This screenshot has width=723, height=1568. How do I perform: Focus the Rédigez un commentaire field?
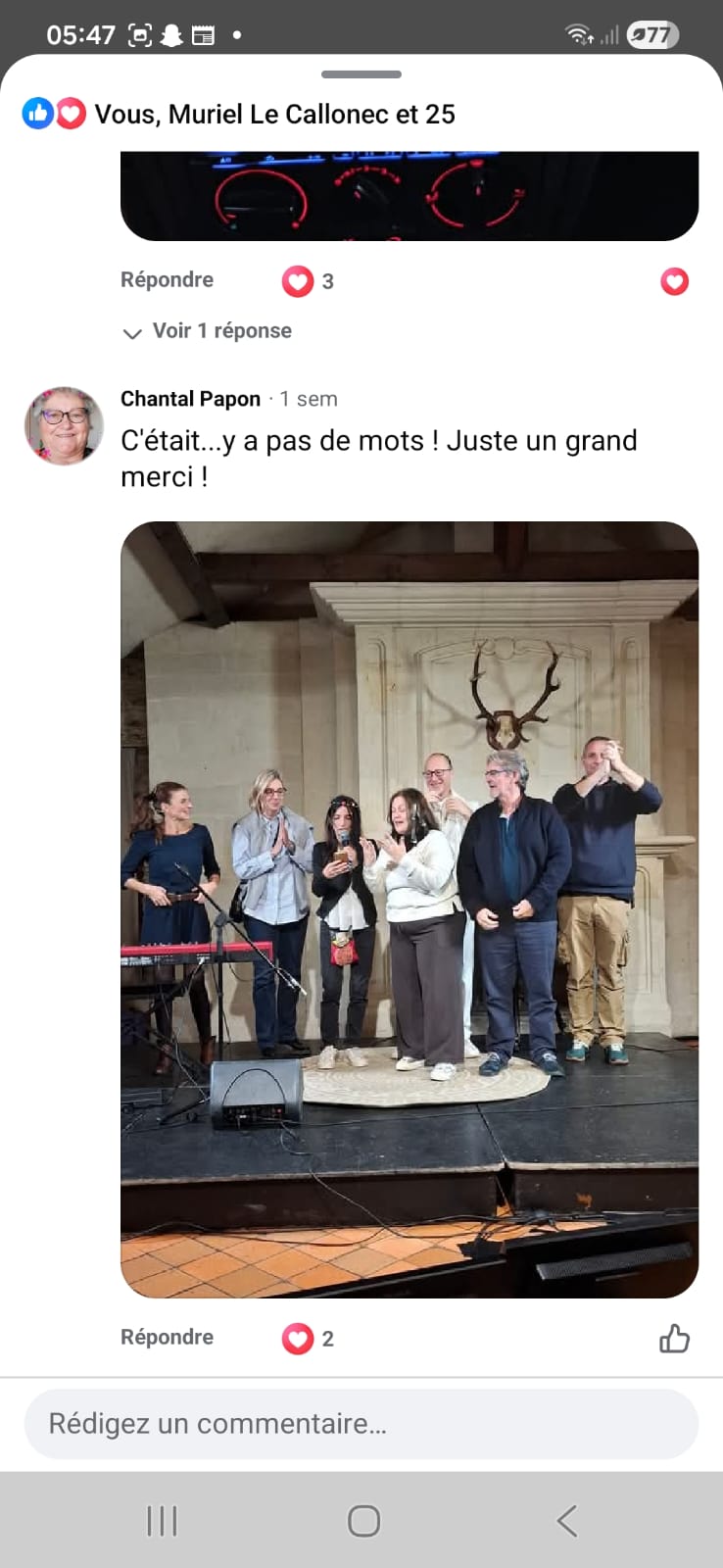[361, 1423]
